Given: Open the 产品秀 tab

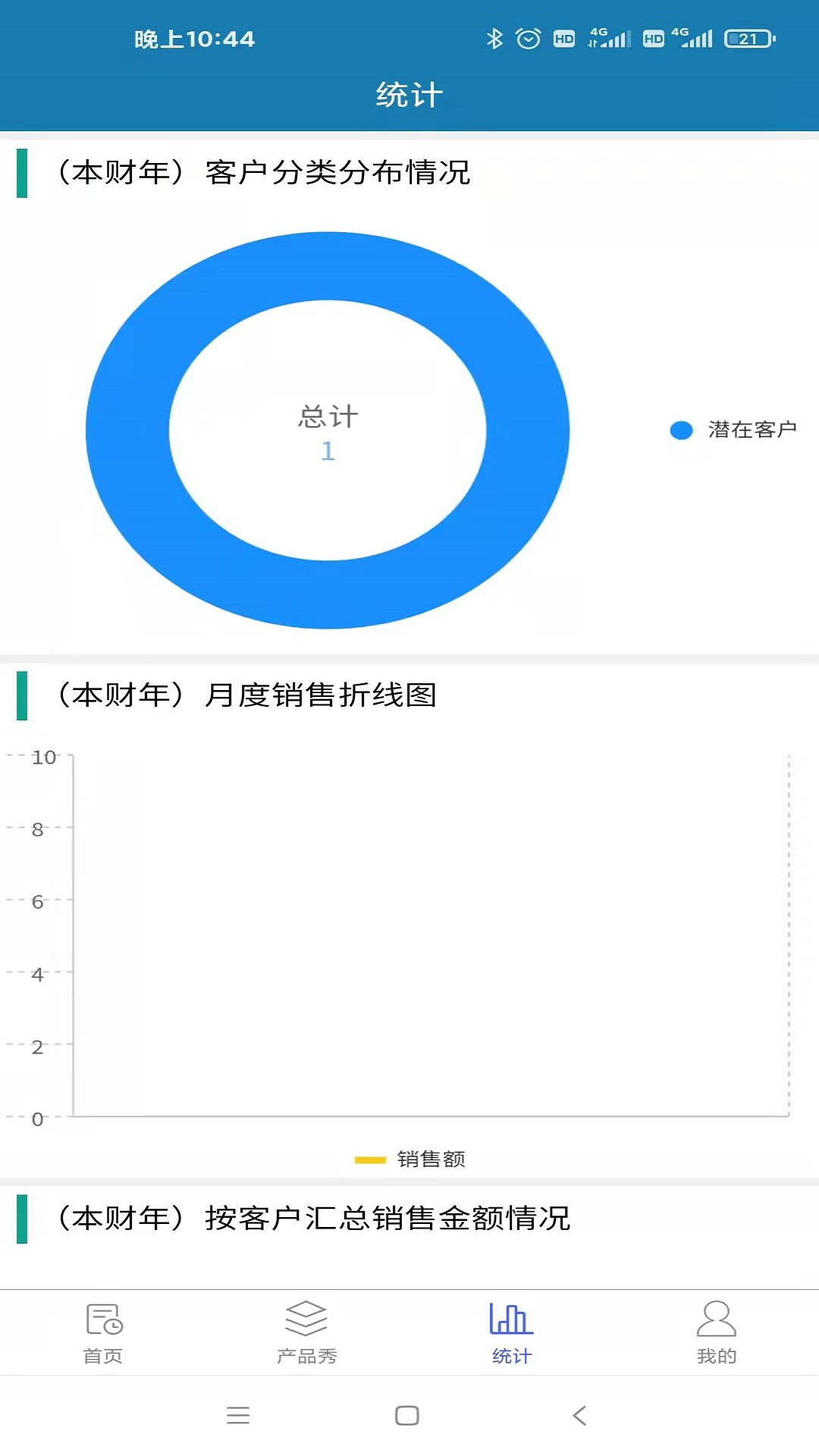Looking at the screenshot, I should click(x=306, y=1332).
